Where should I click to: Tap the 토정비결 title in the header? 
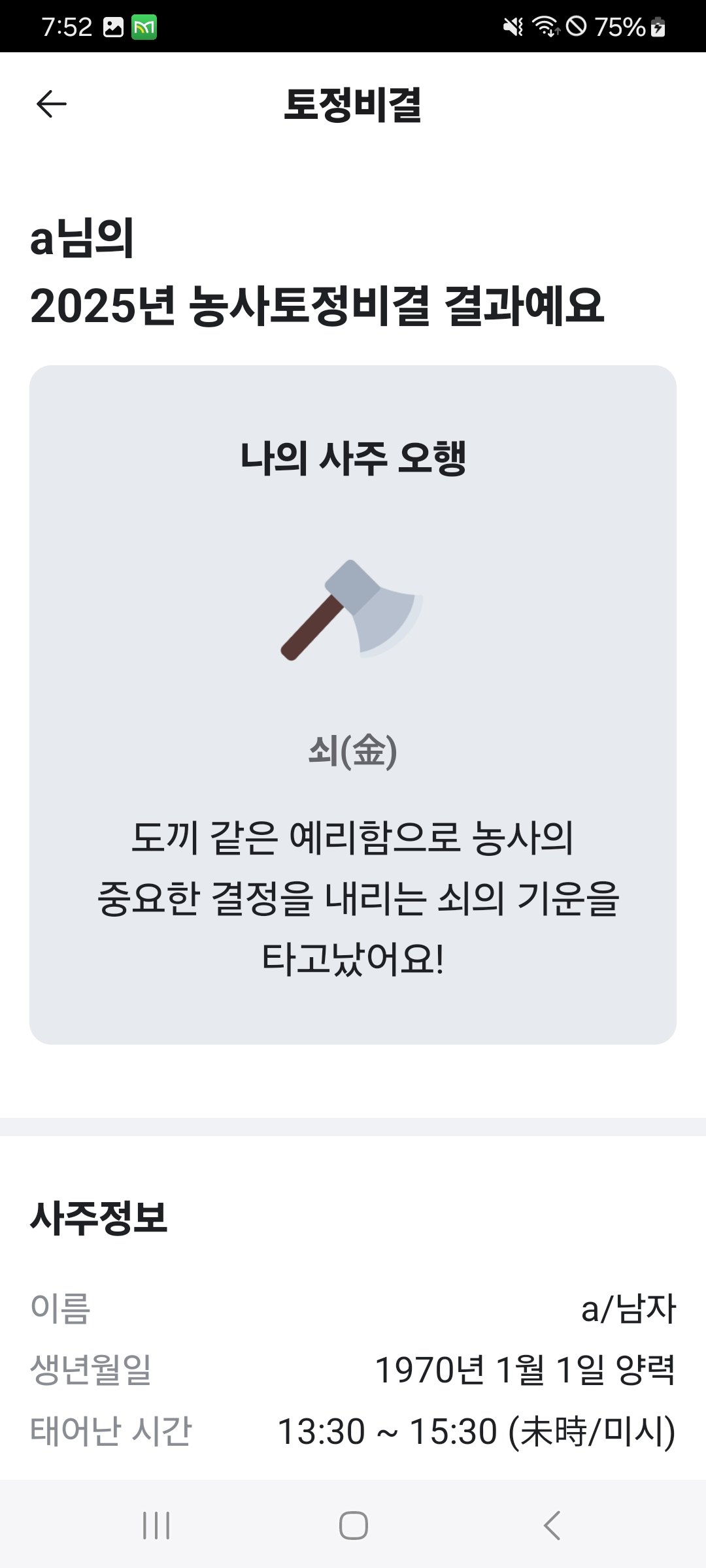tap(353, 103)
